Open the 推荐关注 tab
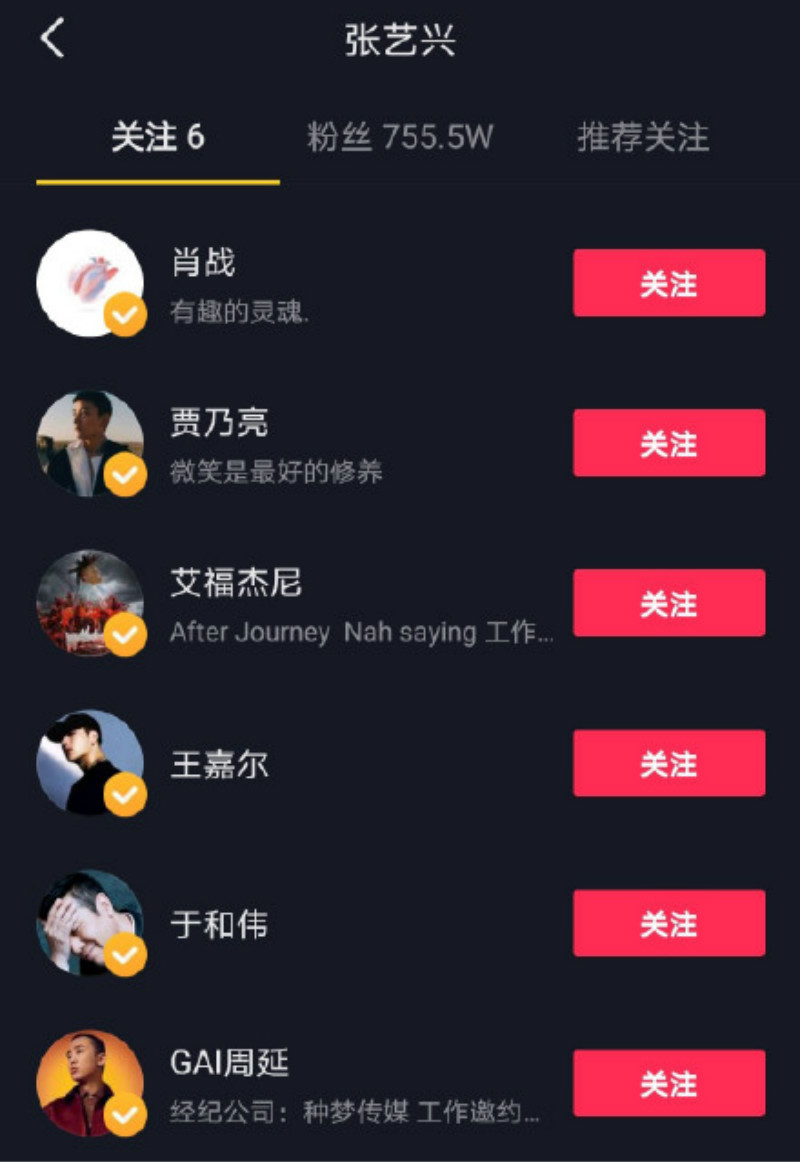The image size is (800, 1162). 643,137
